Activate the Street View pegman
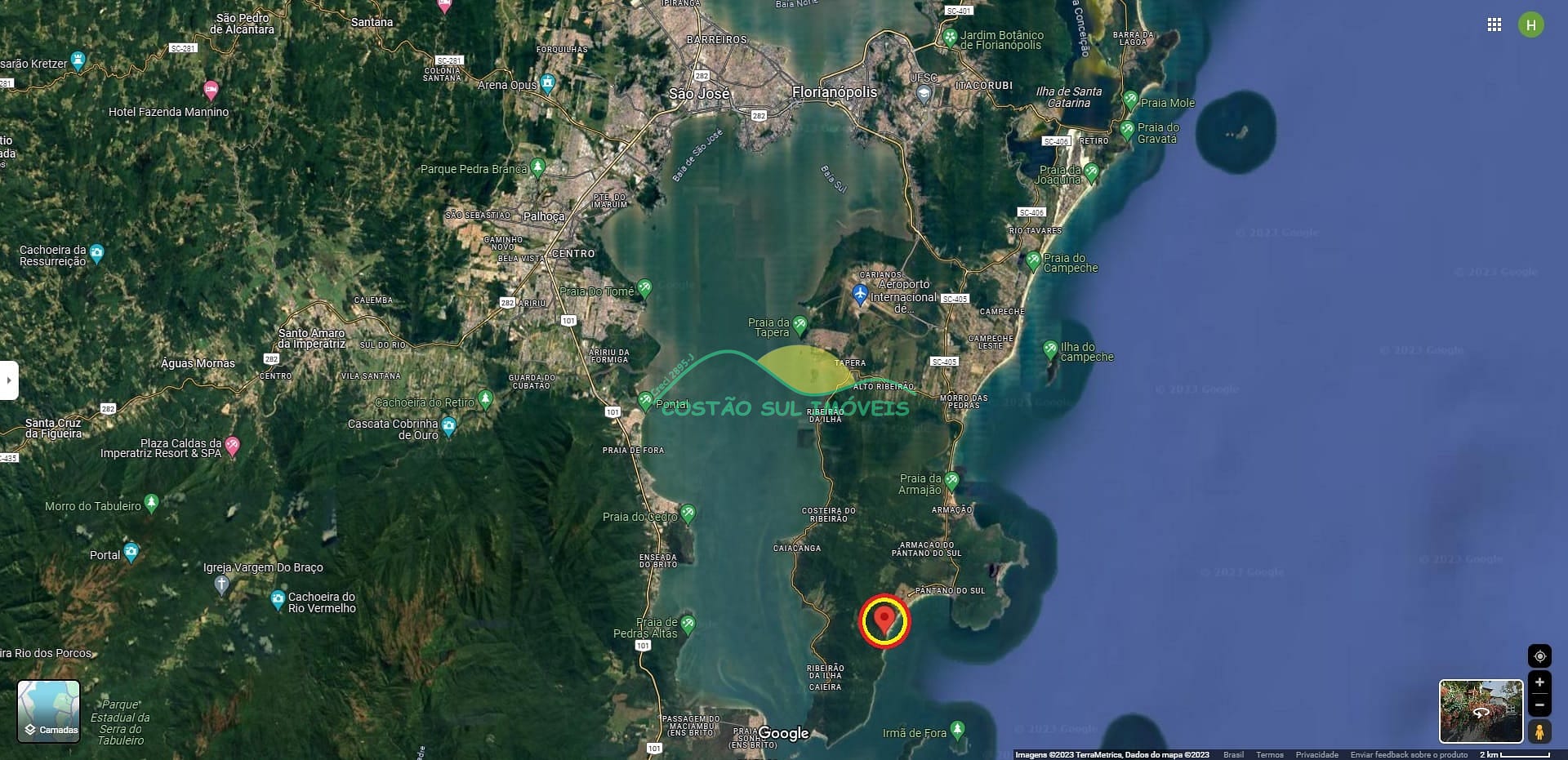Image resolution: width=1568 pixels, height=760 pixels. [1539, 731]
